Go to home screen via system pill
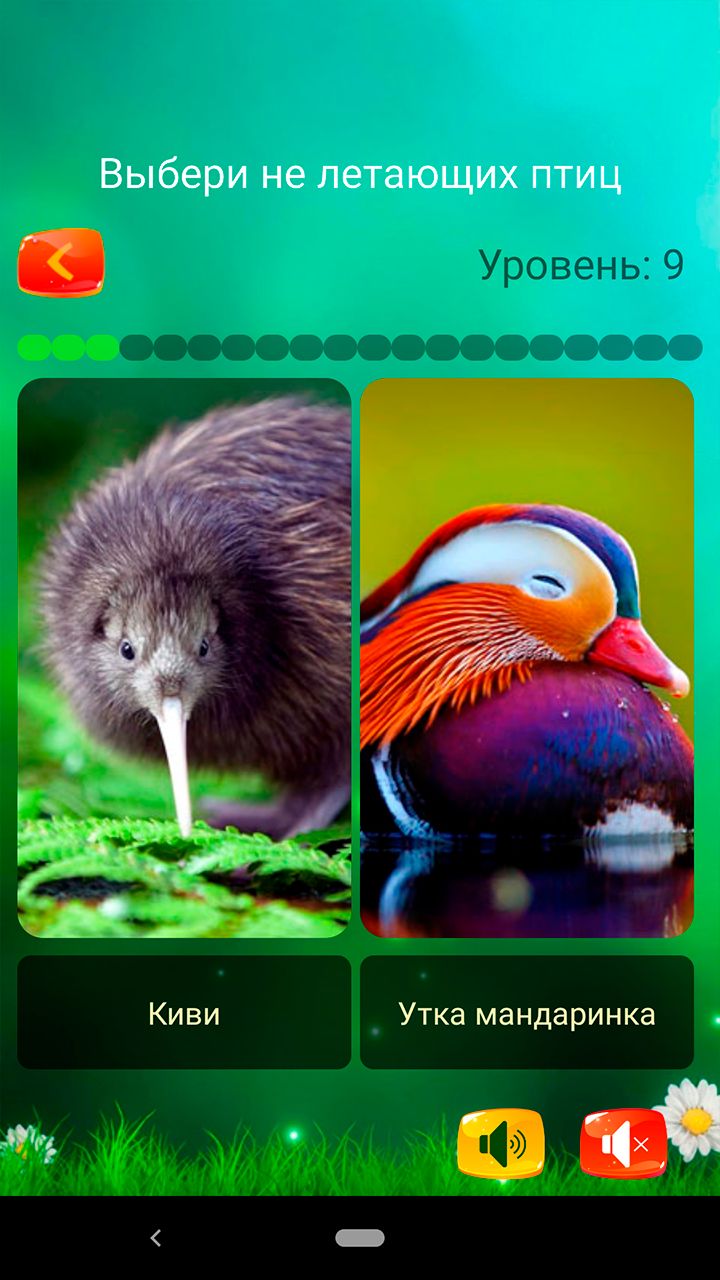The width and height of the screenshot is (720, 1280). [360, 1238]
